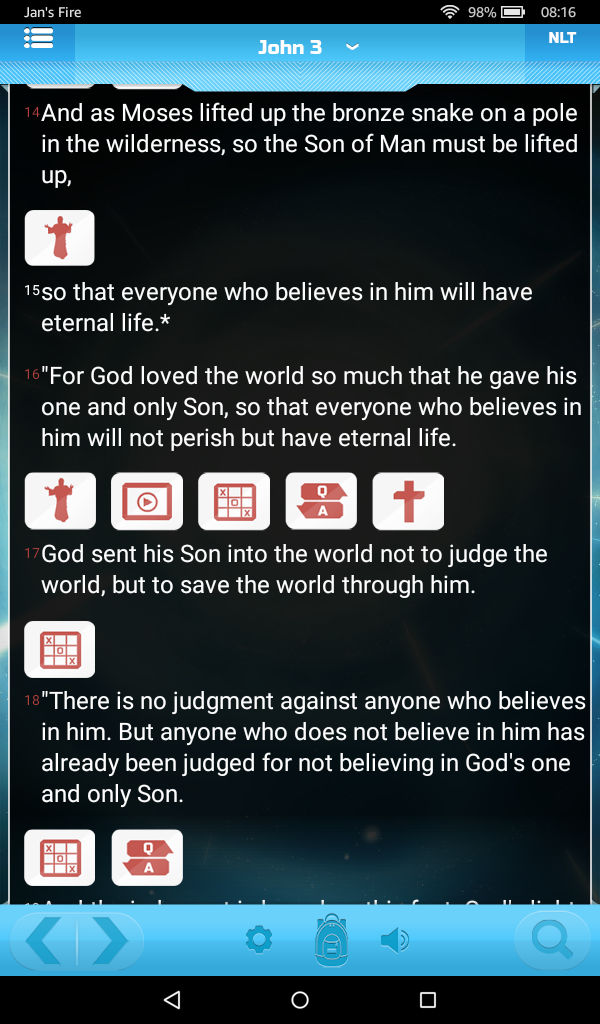Open the list menu in the header

tap(39, 39)
